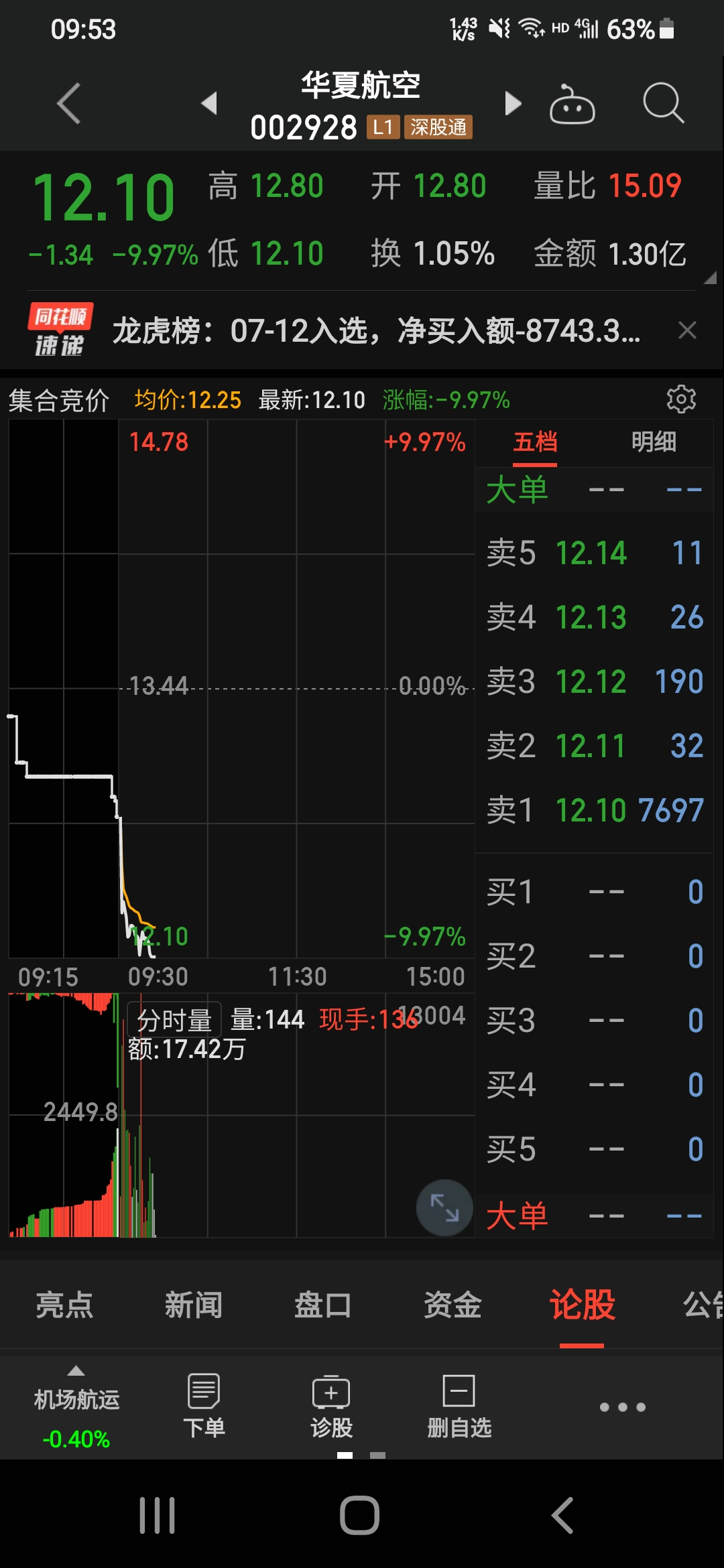Screen dimensions: 724x1568
Task: Select the 论股 tab
Action: (582, 1305)
